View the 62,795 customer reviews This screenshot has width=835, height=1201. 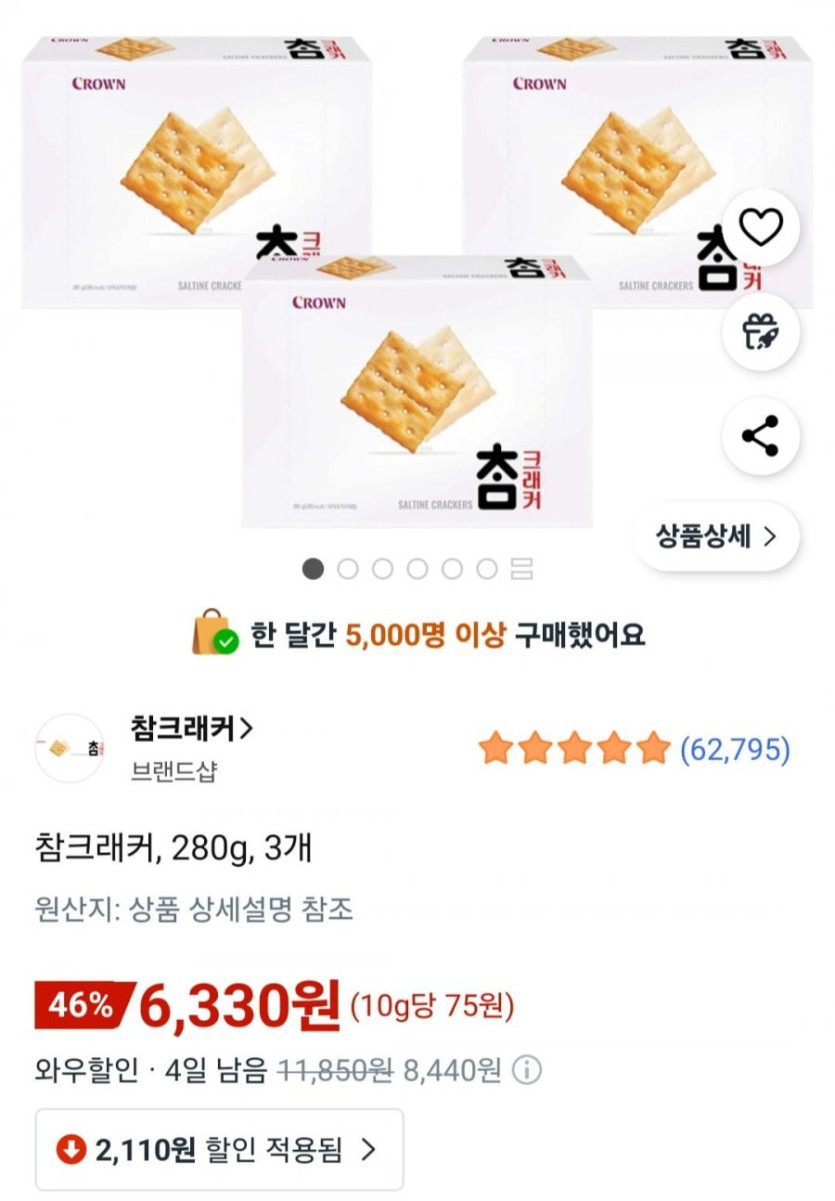tap(735, 749)
